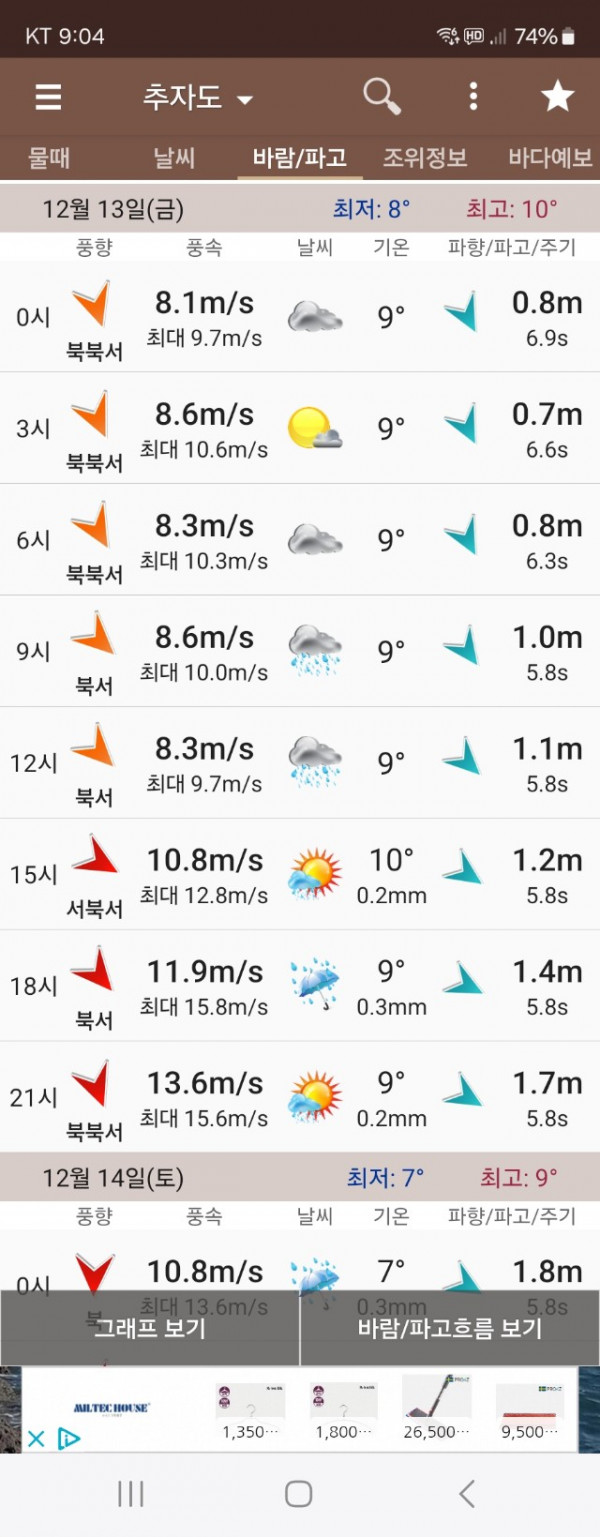Tap the 그래프 보기 button

[150, 1328]
